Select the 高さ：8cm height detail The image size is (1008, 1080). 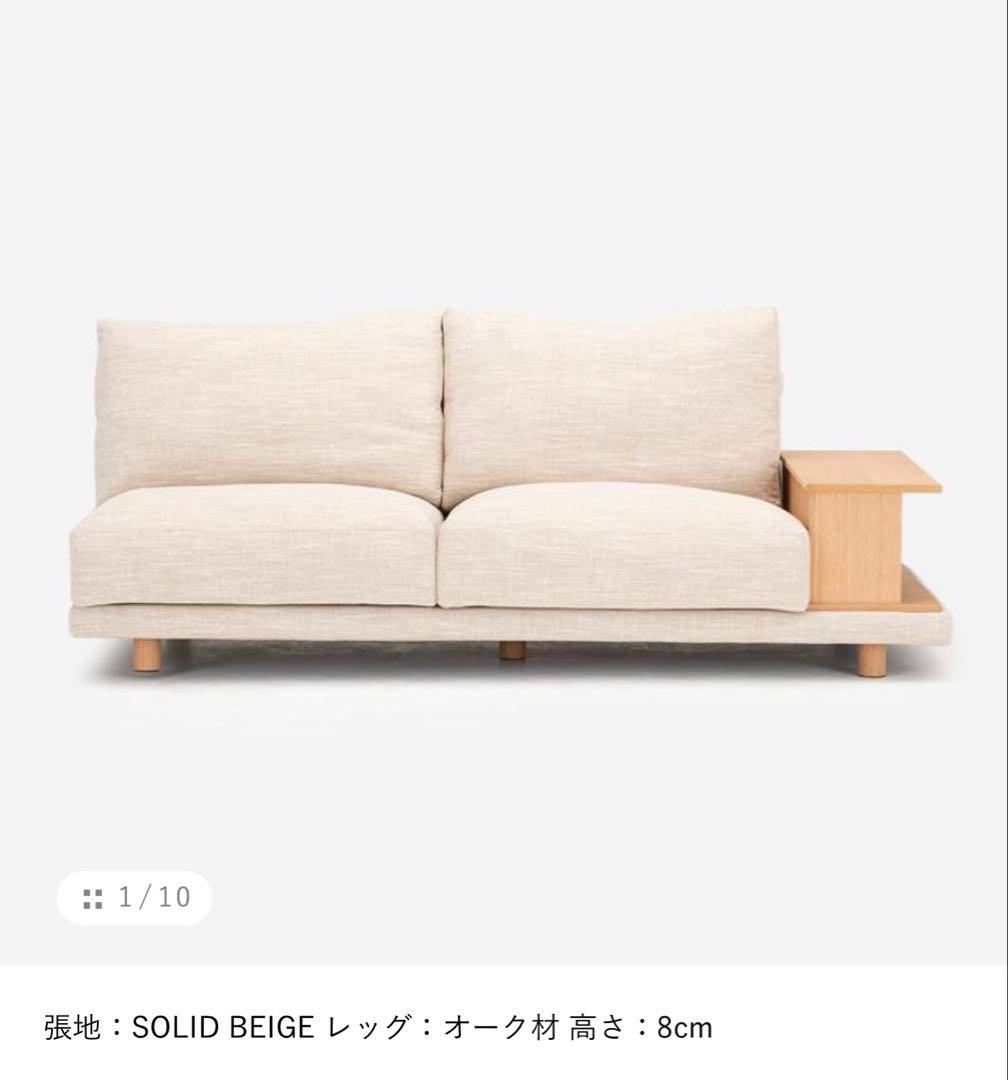(640, 1023)
